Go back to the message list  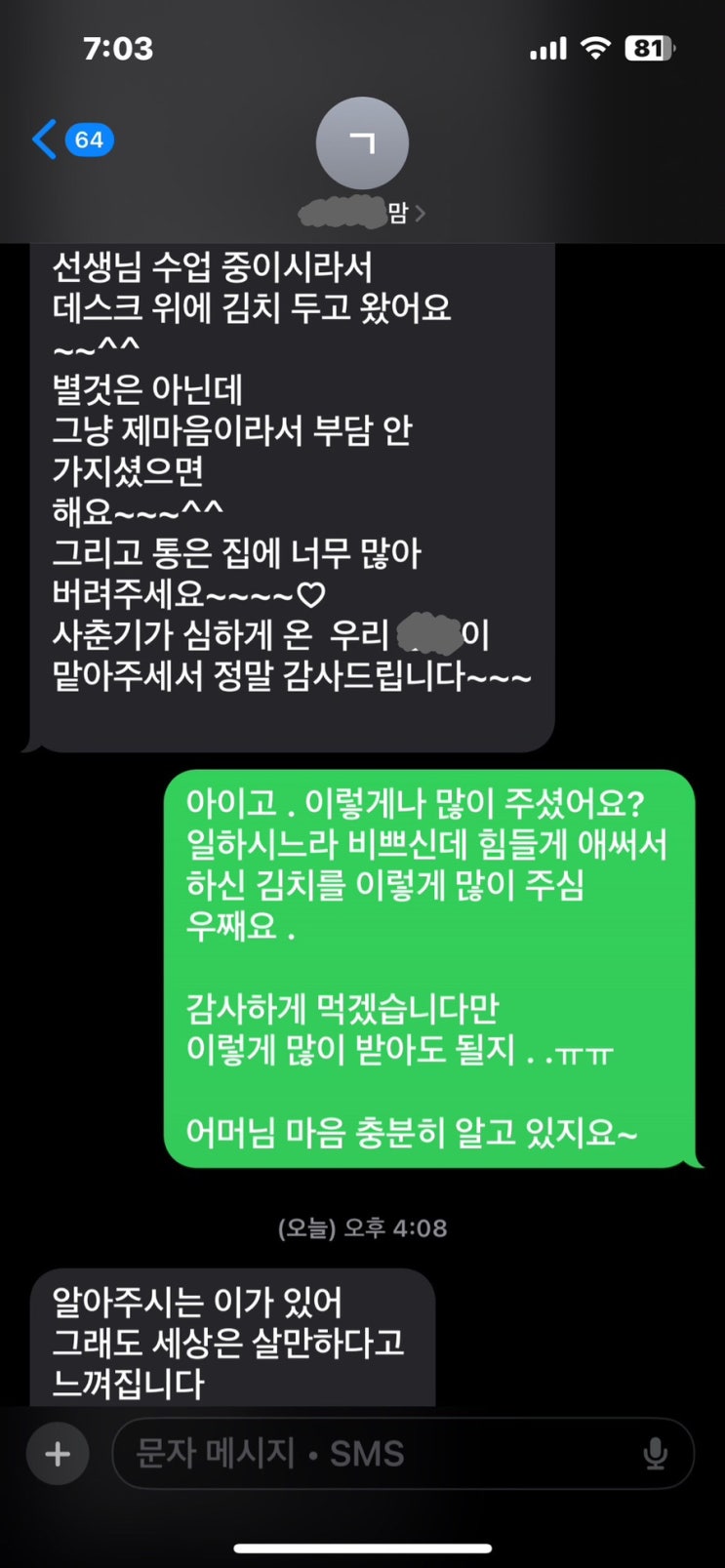point(70,140)
